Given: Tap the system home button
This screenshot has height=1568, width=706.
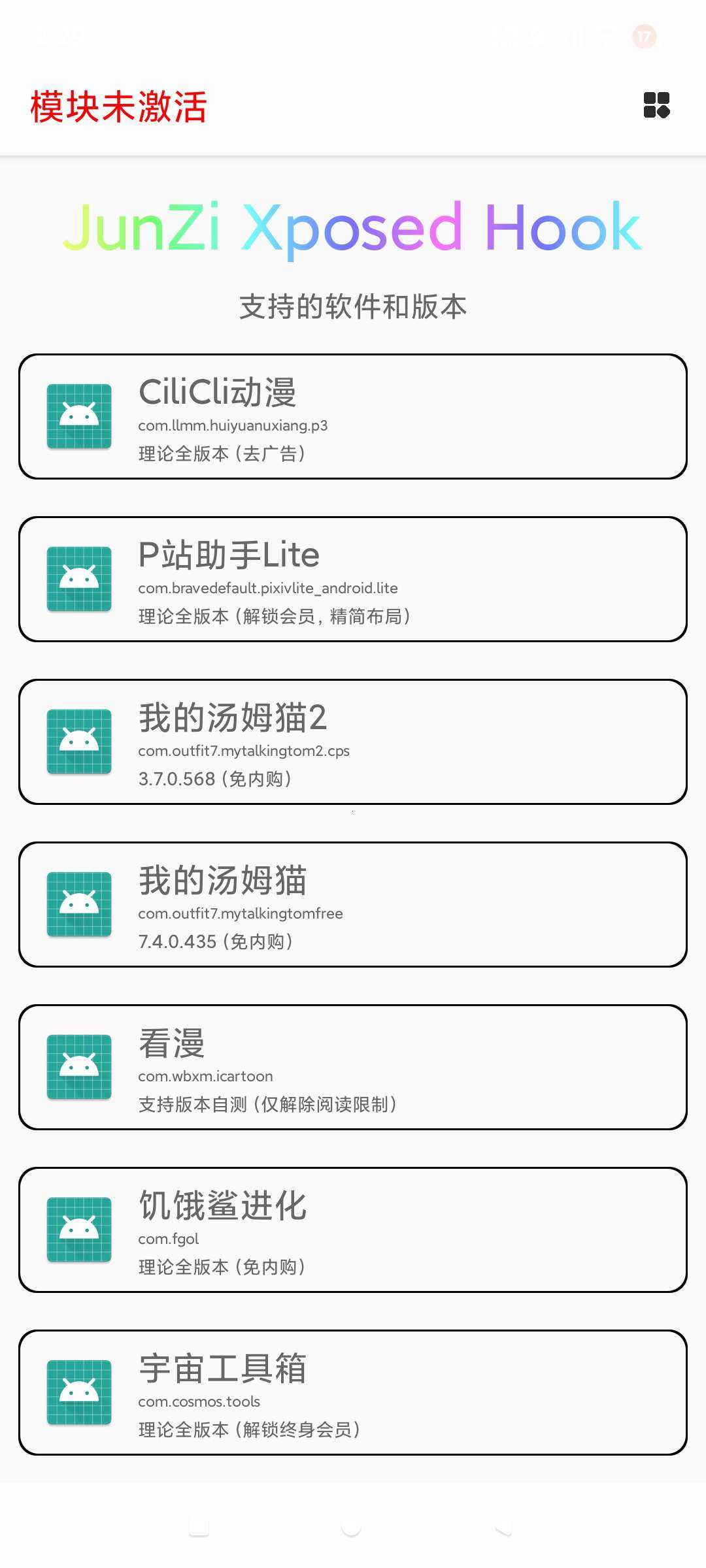Looking at the screenshot, I should (x=352, y=1527).
